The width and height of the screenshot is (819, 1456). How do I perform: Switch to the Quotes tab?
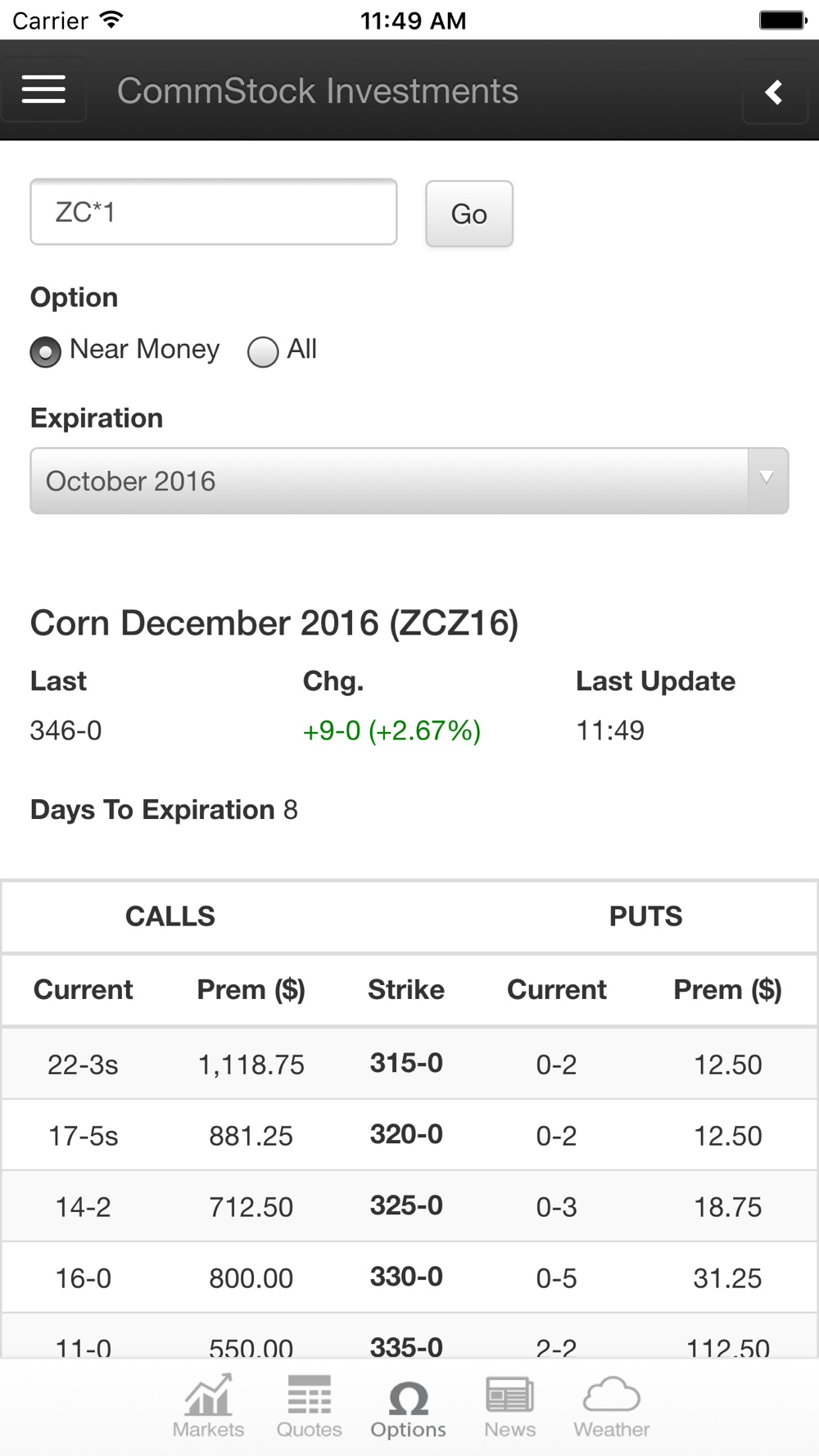tap(309, 1406)
